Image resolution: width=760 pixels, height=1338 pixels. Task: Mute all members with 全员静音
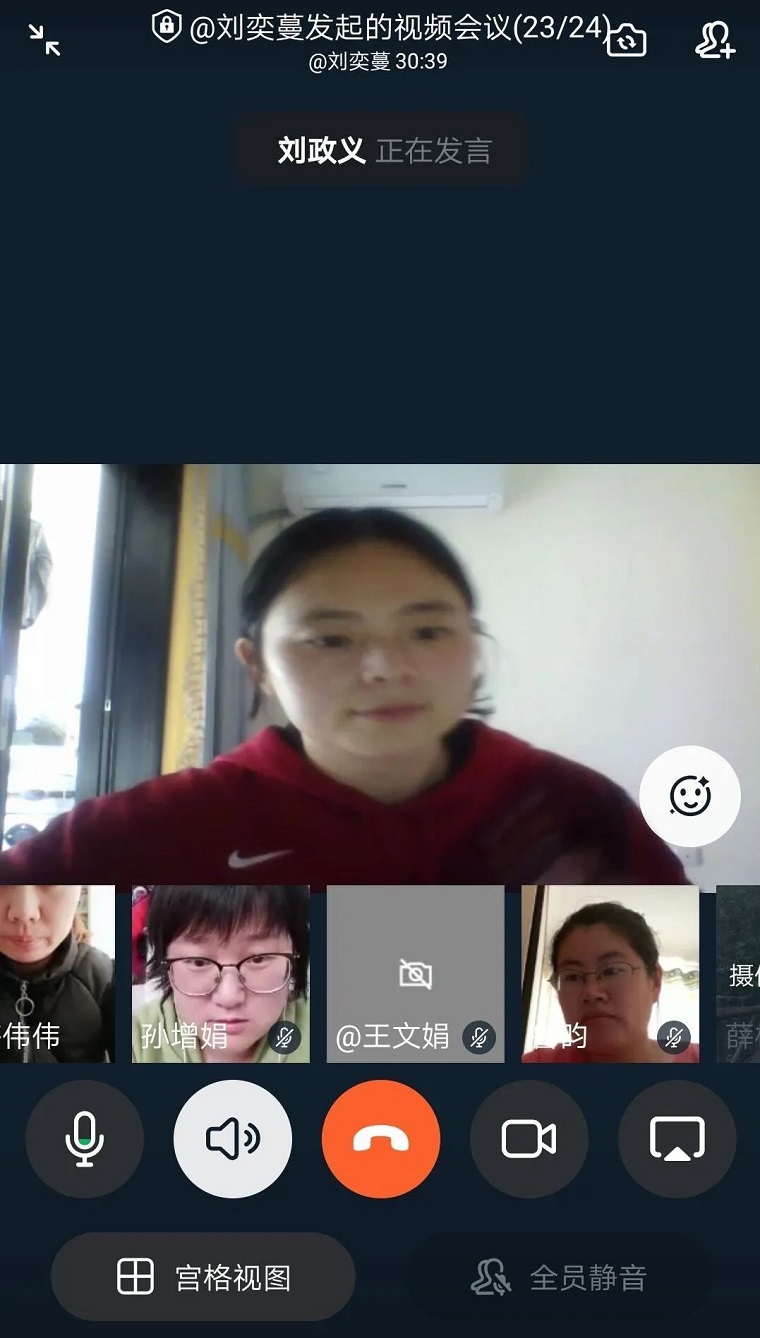[x=560, y=1277]
